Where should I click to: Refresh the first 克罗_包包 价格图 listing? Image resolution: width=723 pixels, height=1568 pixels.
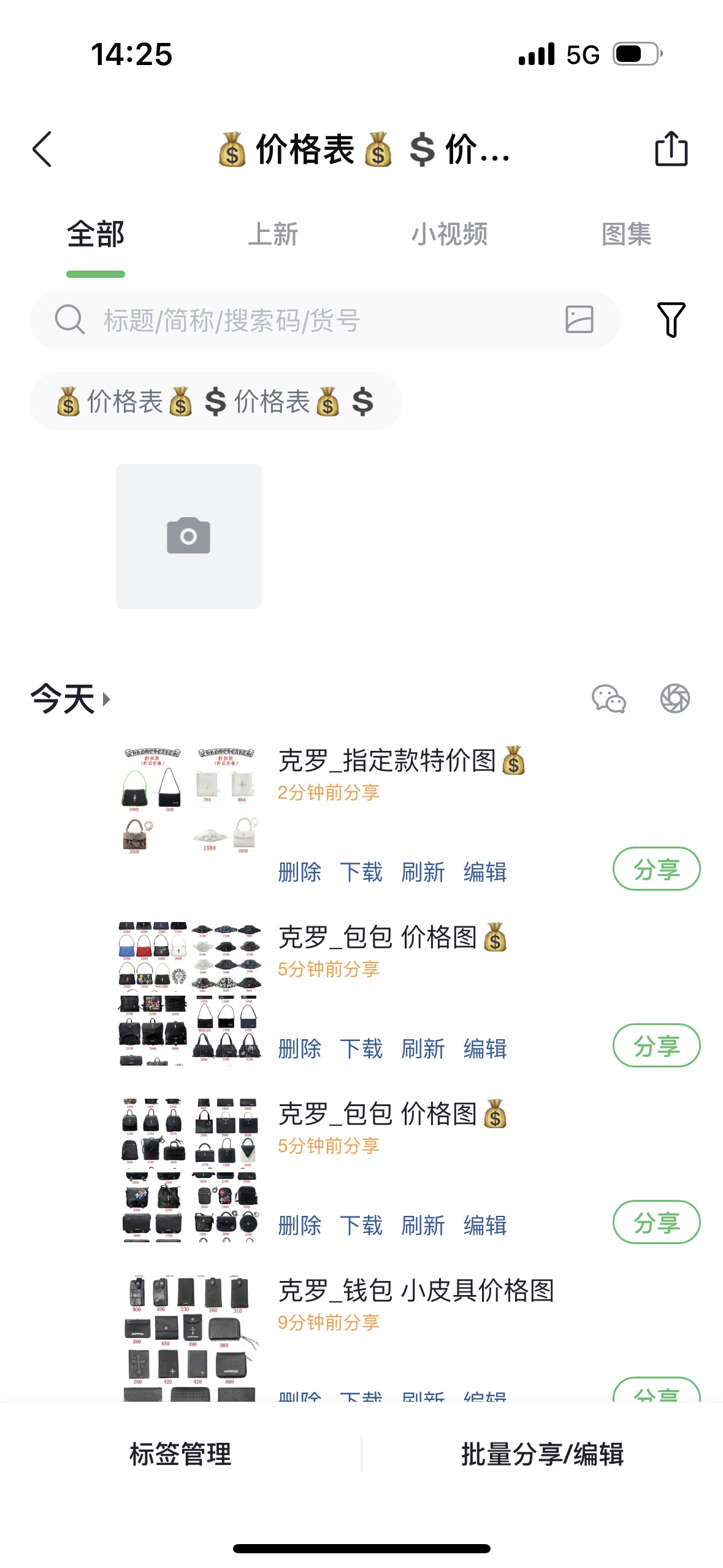pyautogui.click(x=423, y=1048)
